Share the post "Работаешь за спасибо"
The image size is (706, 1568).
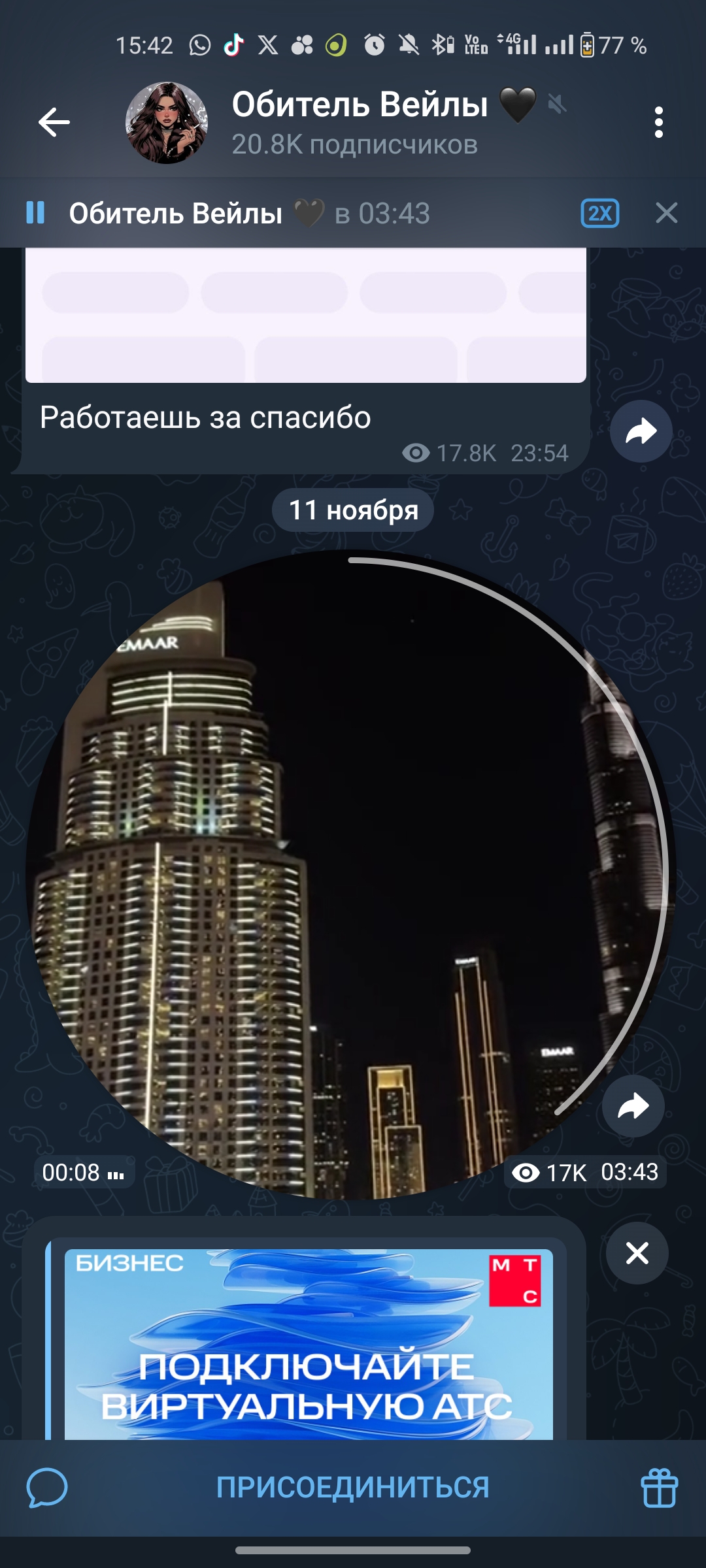(x=641, y=431)
